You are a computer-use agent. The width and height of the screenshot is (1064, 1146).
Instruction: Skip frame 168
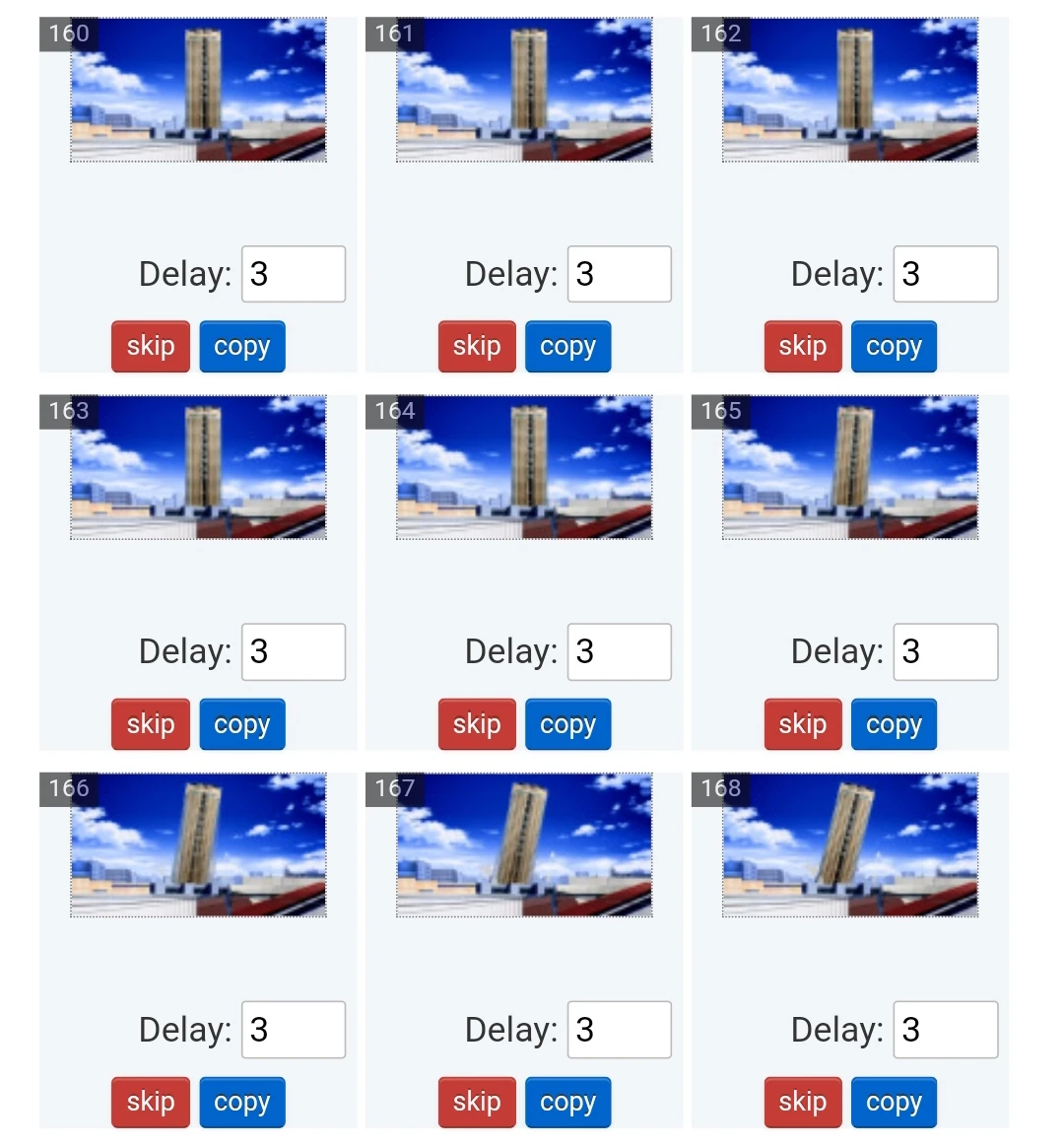(803, 1102)
